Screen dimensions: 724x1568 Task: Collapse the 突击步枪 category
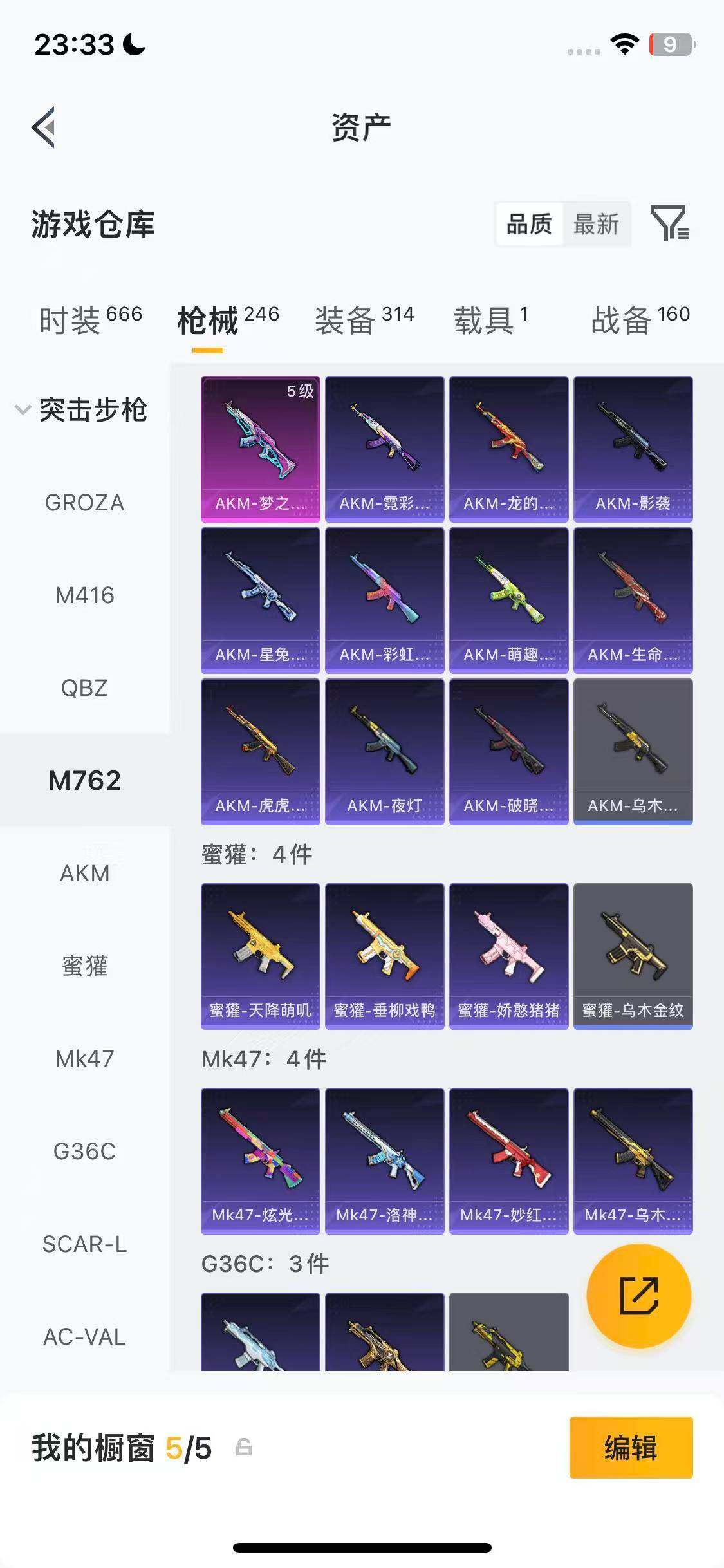coord(23,410)
